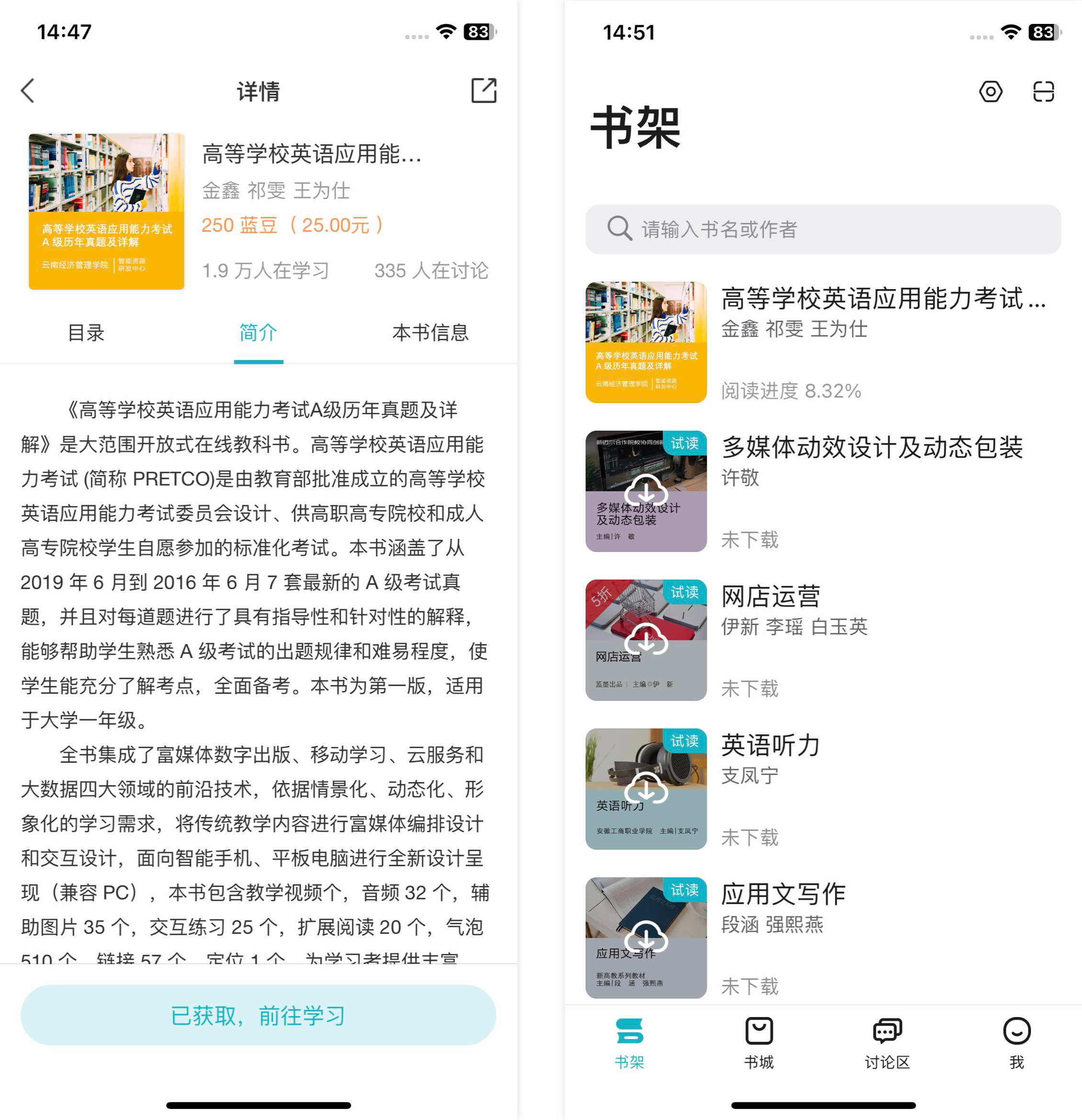Switch to the 目录 tab

coord(86,333)
